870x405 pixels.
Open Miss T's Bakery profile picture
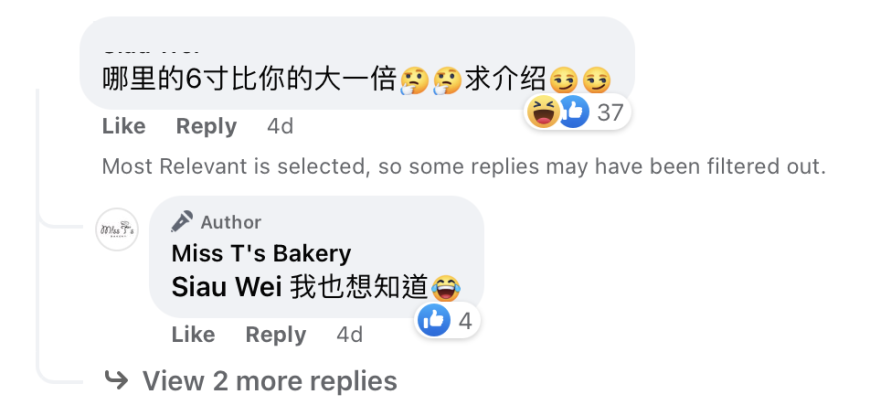pos(116,231)
